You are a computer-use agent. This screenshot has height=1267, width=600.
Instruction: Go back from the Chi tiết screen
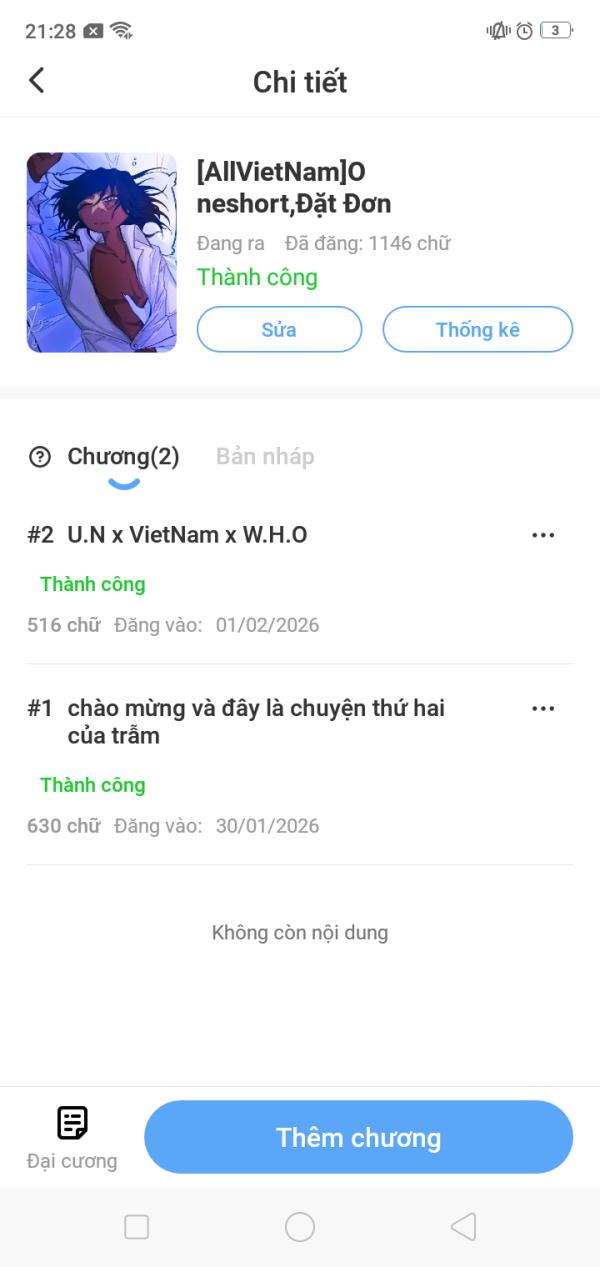(x=37, y=80)
